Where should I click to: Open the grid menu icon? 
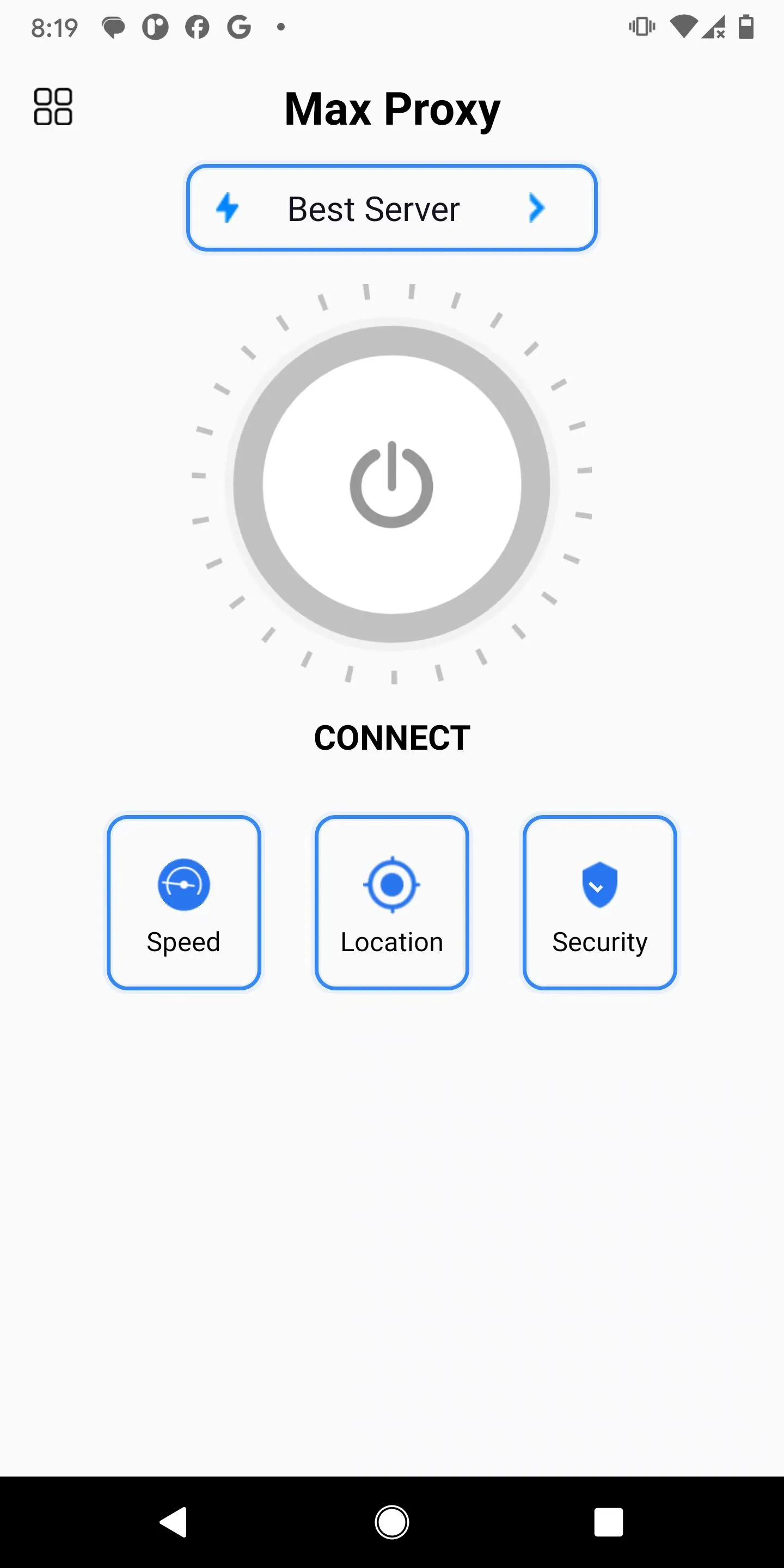[x=53, y=107]
